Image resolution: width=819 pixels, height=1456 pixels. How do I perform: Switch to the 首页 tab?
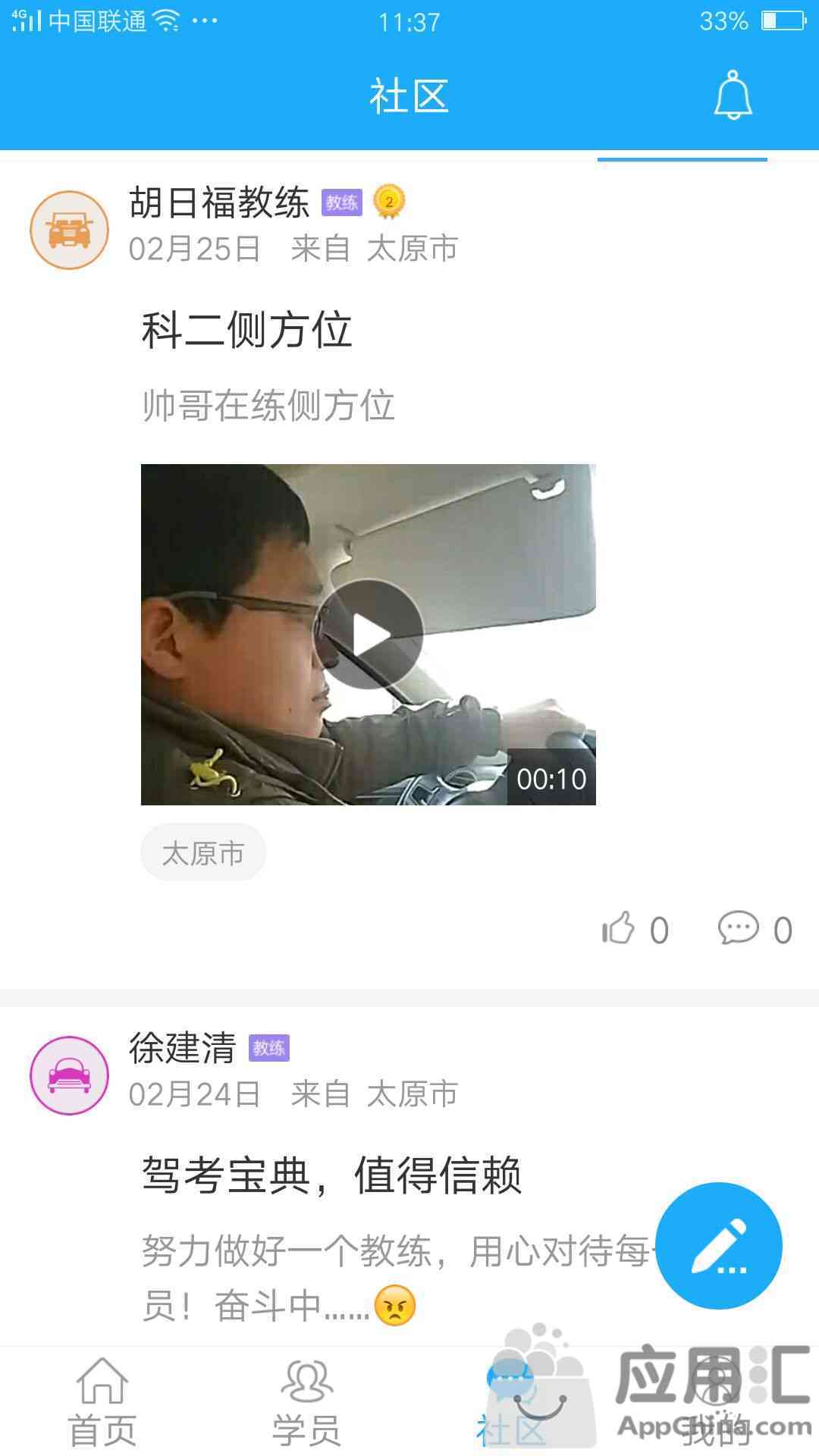[102, 1403]
